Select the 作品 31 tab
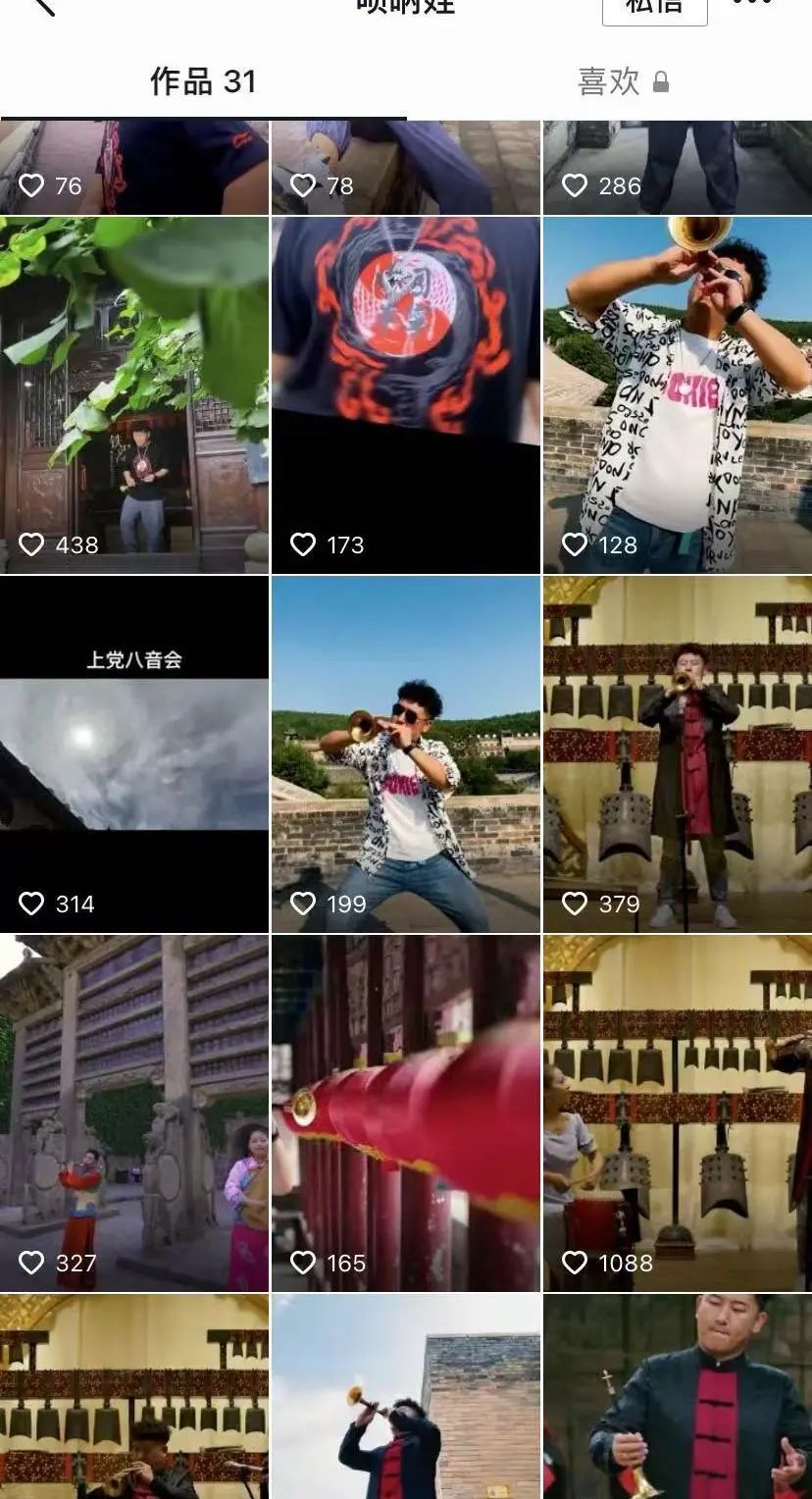 203,82
